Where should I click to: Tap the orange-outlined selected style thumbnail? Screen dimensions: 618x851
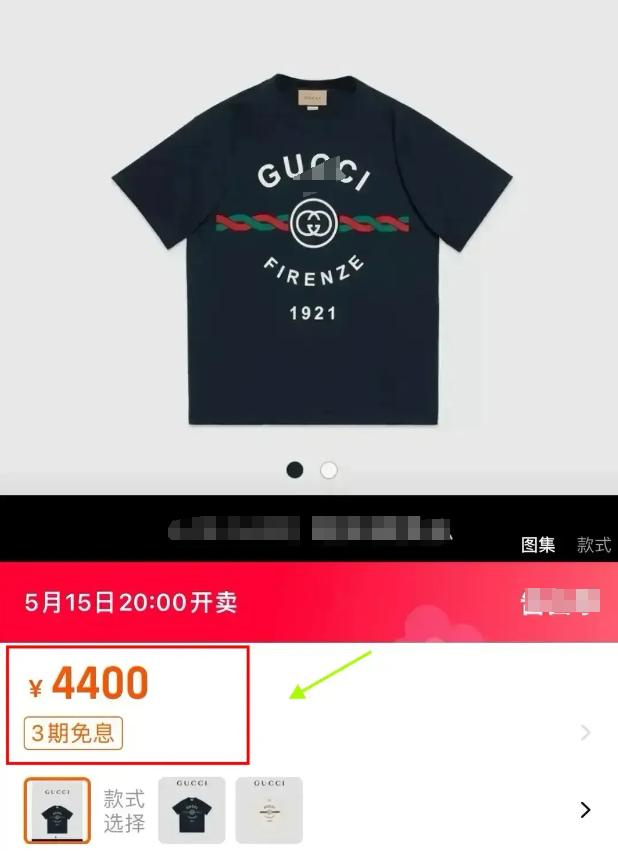click(x=57, y=811)
